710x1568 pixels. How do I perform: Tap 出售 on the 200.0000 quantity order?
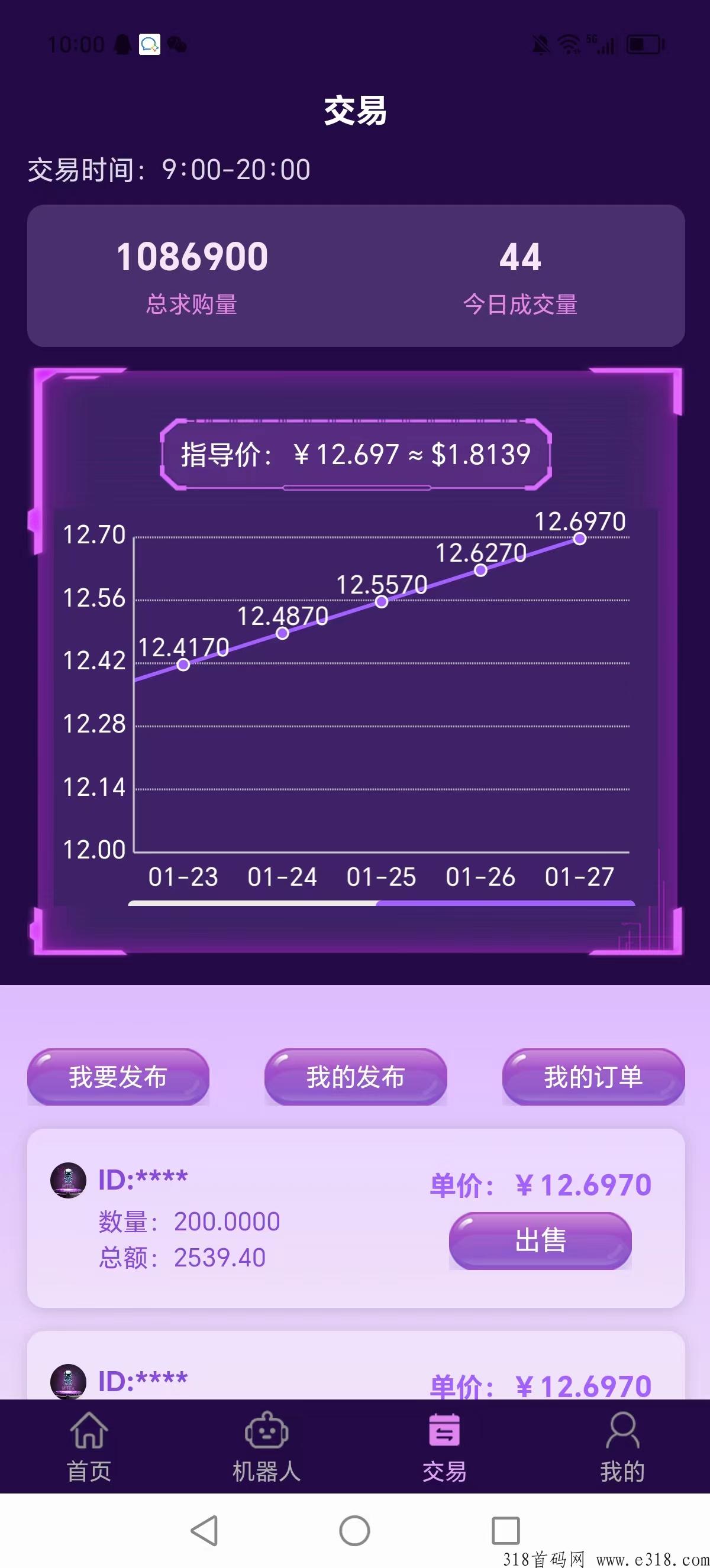(x=540, y=1240)
